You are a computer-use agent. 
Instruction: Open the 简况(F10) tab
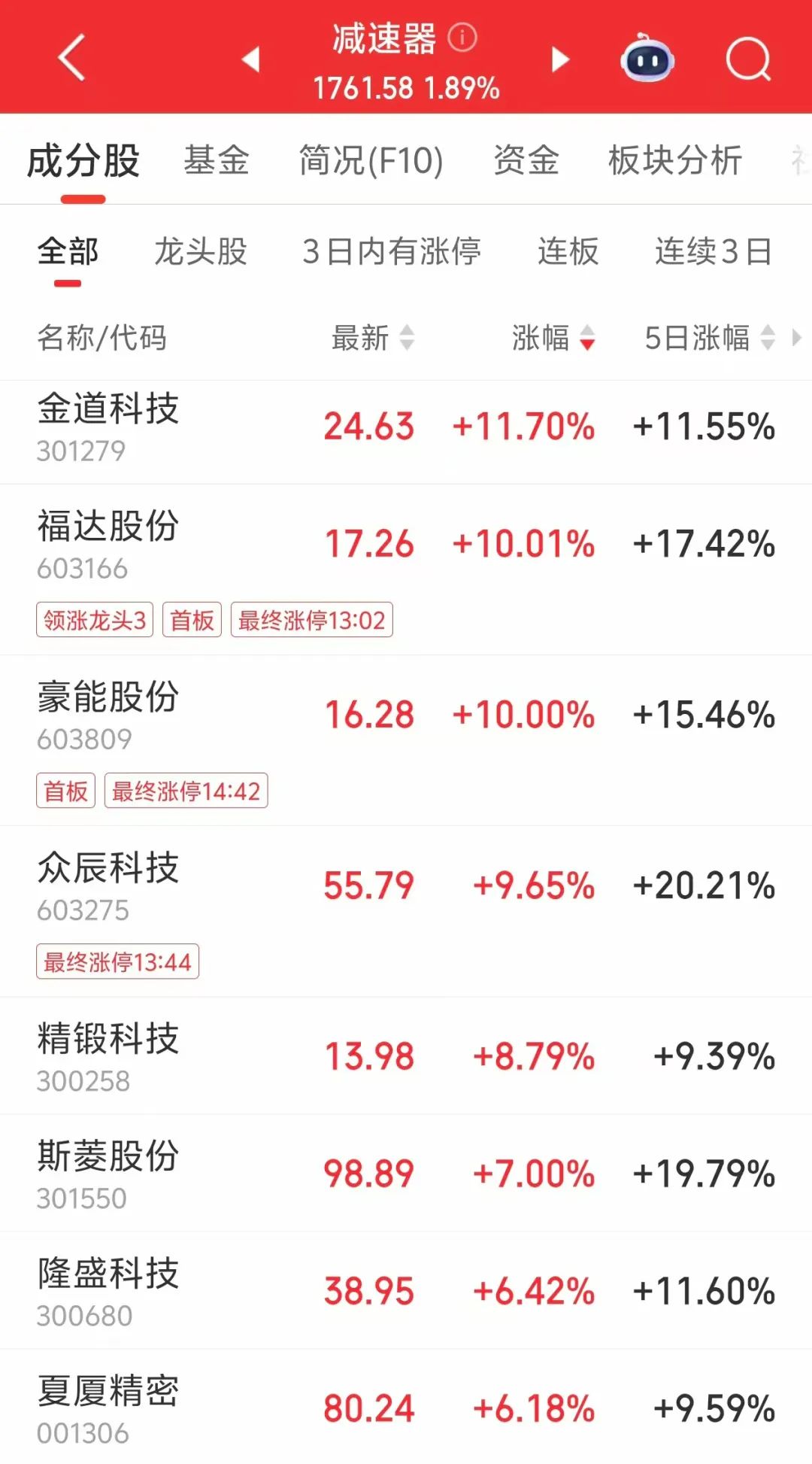pos(371,160)
